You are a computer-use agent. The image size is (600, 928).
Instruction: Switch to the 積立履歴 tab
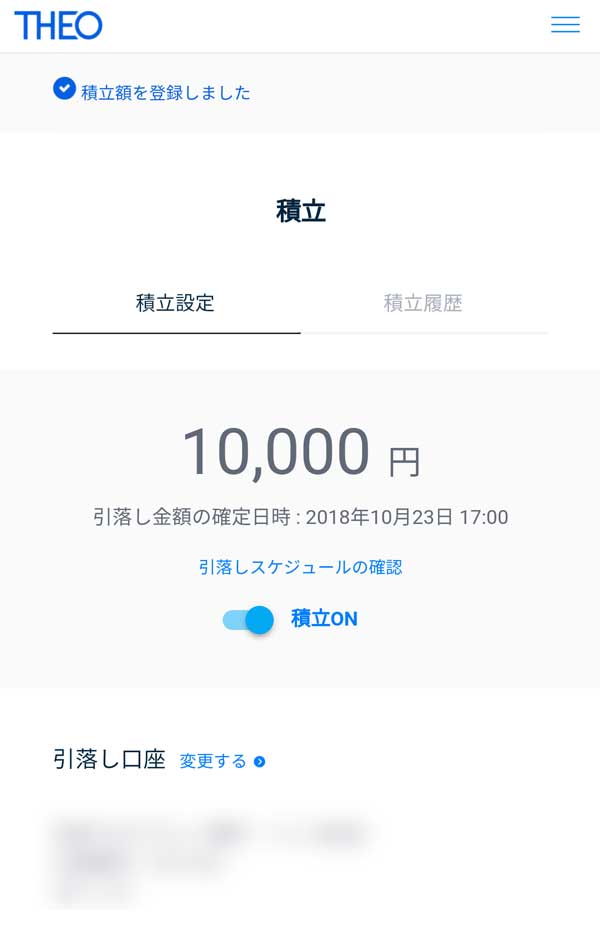(423, 303)
